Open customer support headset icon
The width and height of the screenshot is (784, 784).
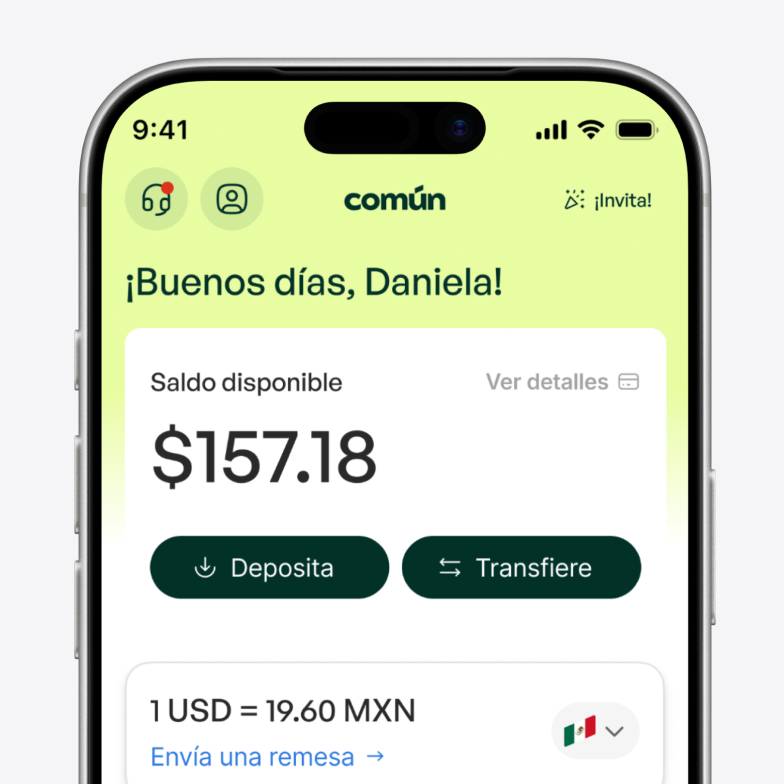pyautogui.click(x=155, y=198)
